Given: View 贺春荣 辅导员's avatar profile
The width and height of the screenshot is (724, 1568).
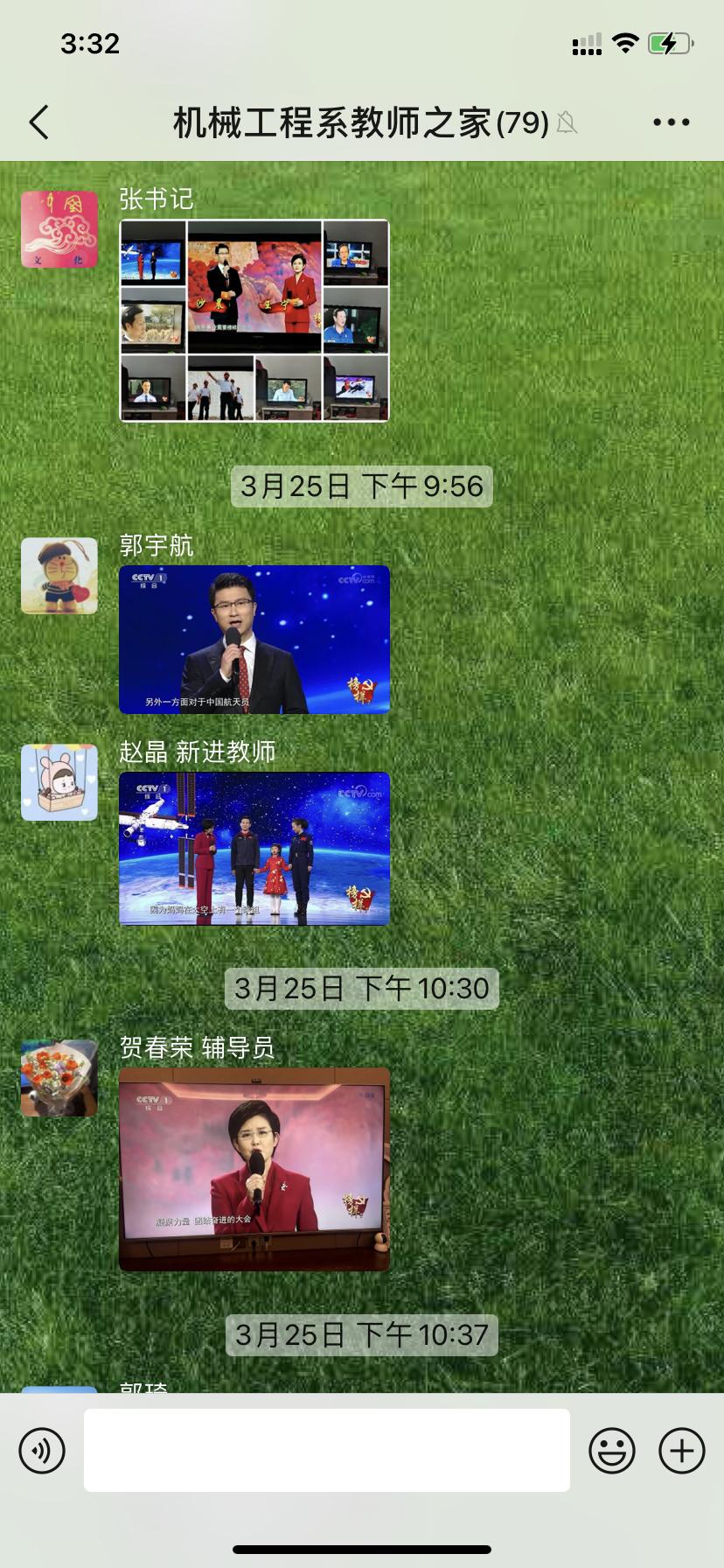Looking at the screenshot, I should pos(59,1078).
